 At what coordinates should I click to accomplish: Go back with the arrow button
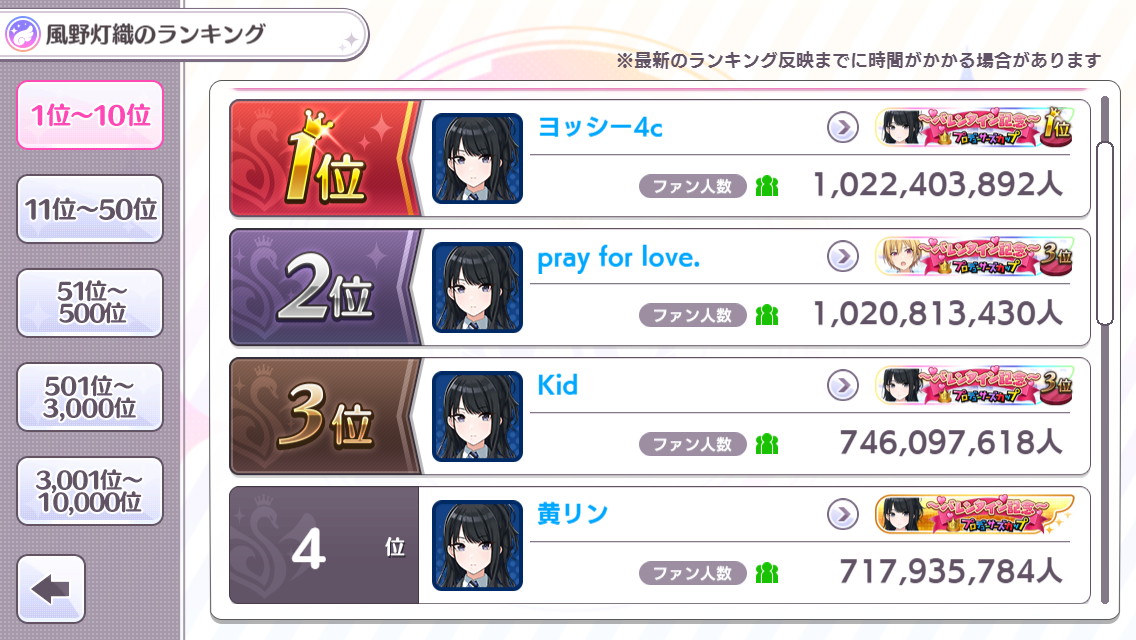coord(51,589)
